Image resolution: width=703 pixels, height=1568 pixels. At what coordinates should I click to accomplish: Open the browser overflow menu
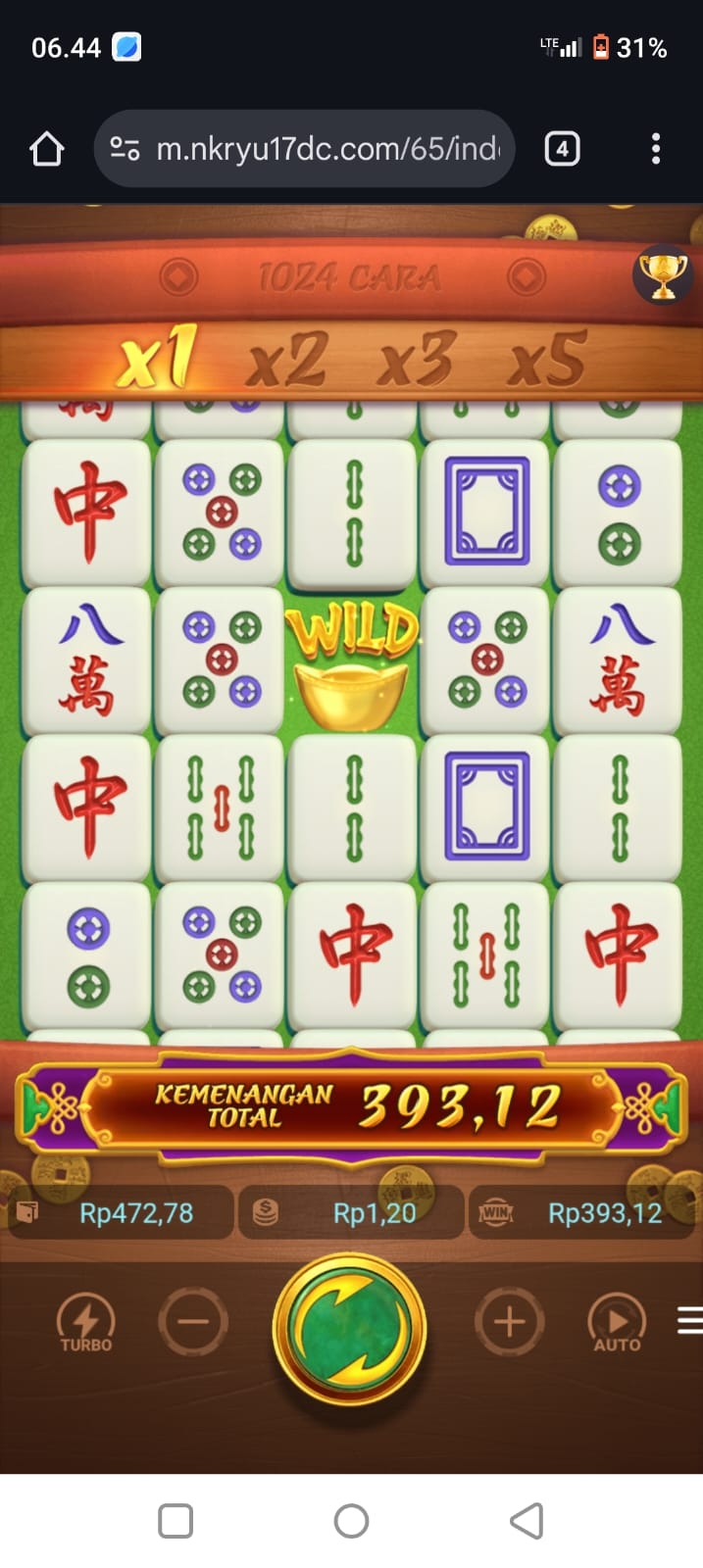pyautogui.click(x=656, y=149)
